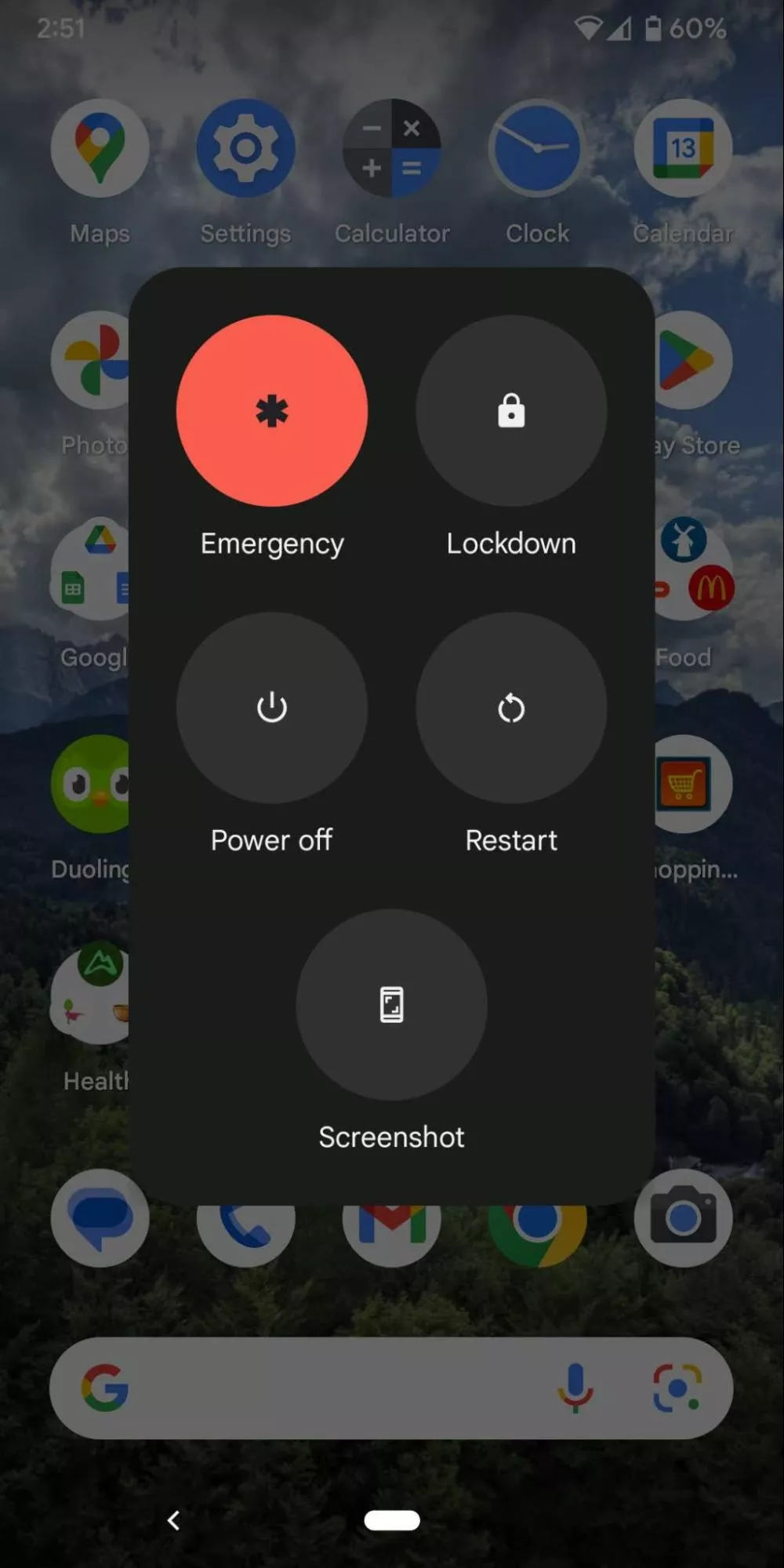Tap the navigation bar back arrow
The height and width of the screenshot is (1568, 784).
point(174,1520)
